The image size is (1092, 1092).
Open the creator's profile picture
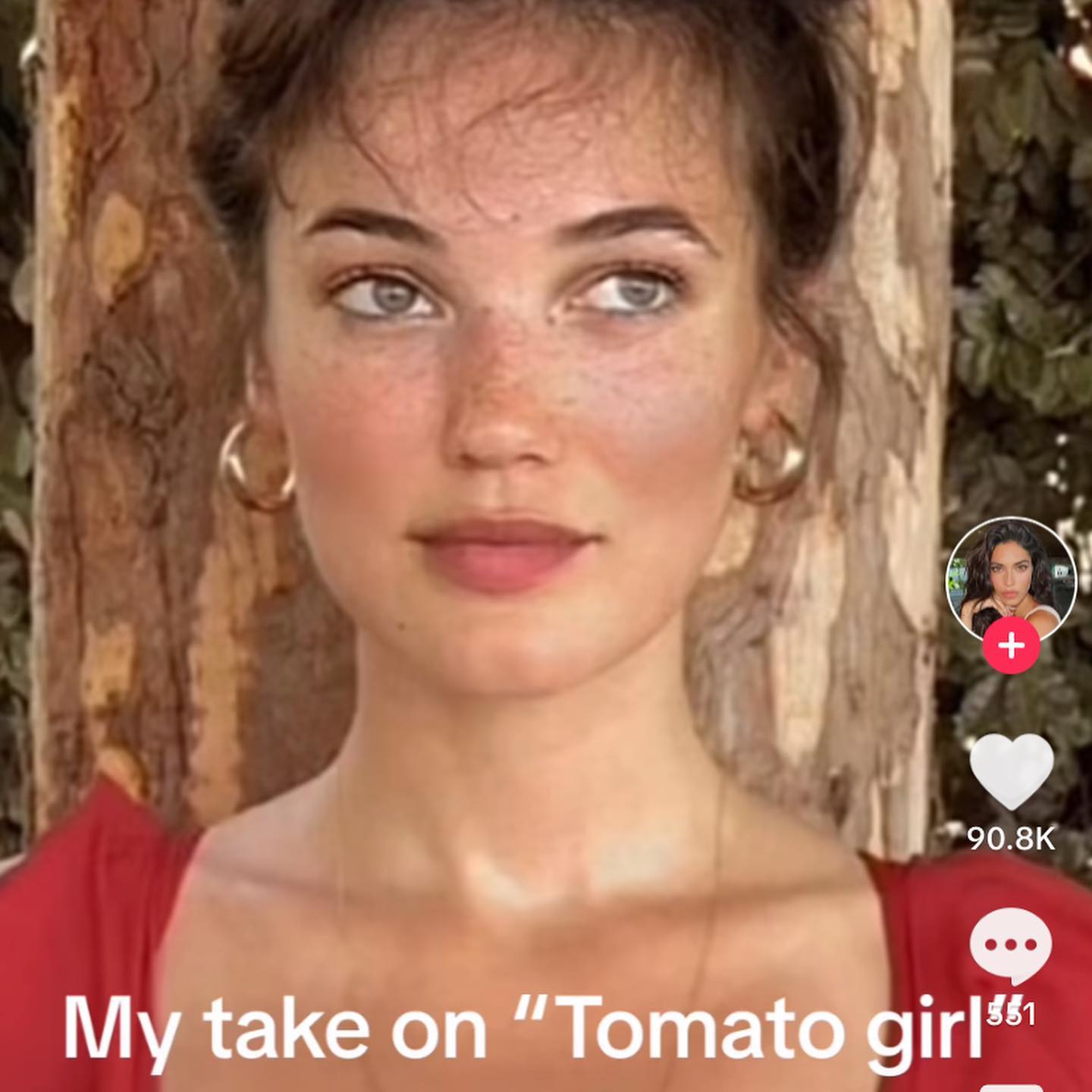tap(1010, 578)
